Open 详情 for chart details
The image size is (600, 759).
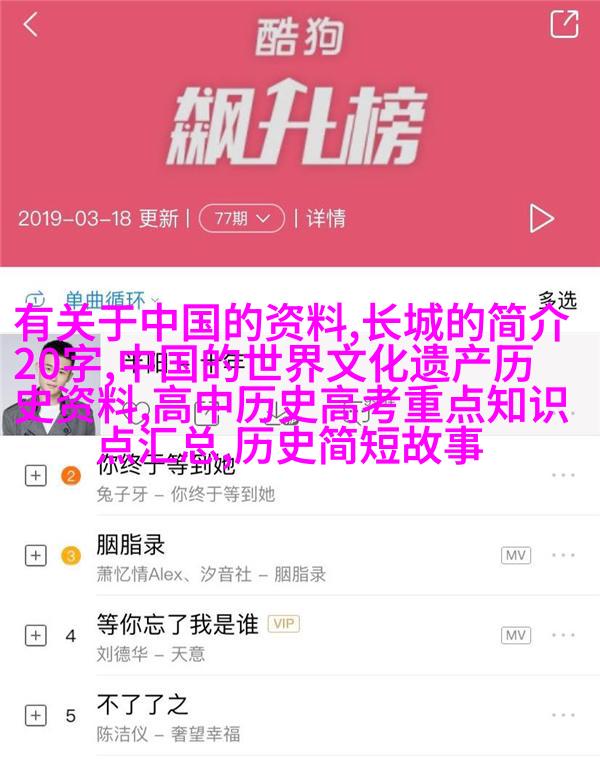point(325,217)
